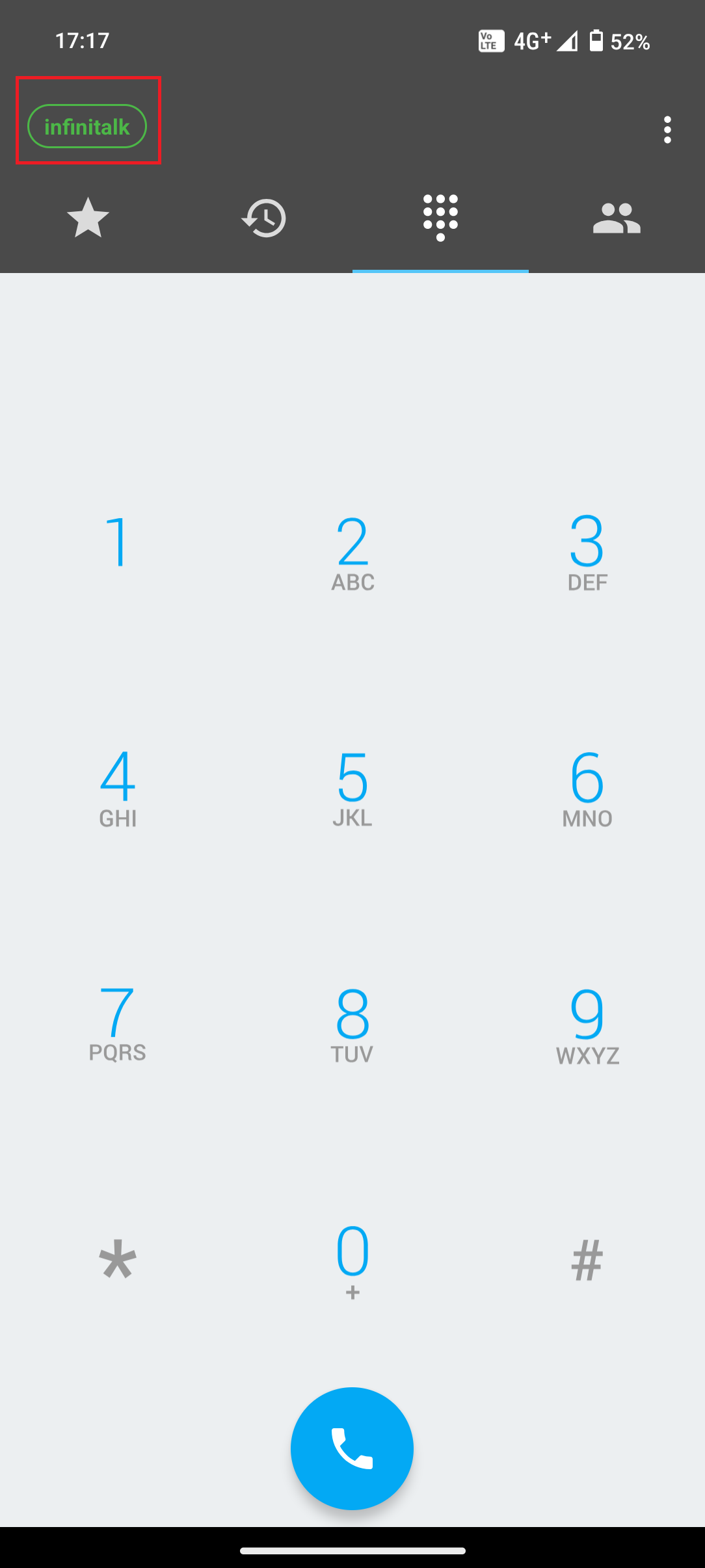Image resolution: width=705 pixels, height=1568 pixels.
Task: Enter digit 5 JKL
Action: coord(352,788)
